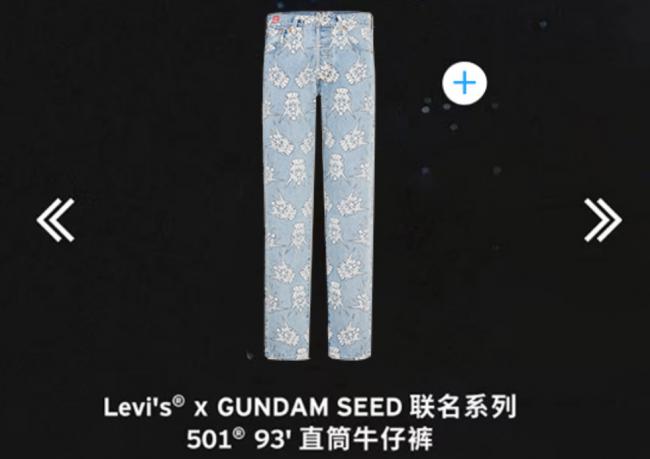
Task: Show the next product with right arrows
Action: tap(602, 221)
